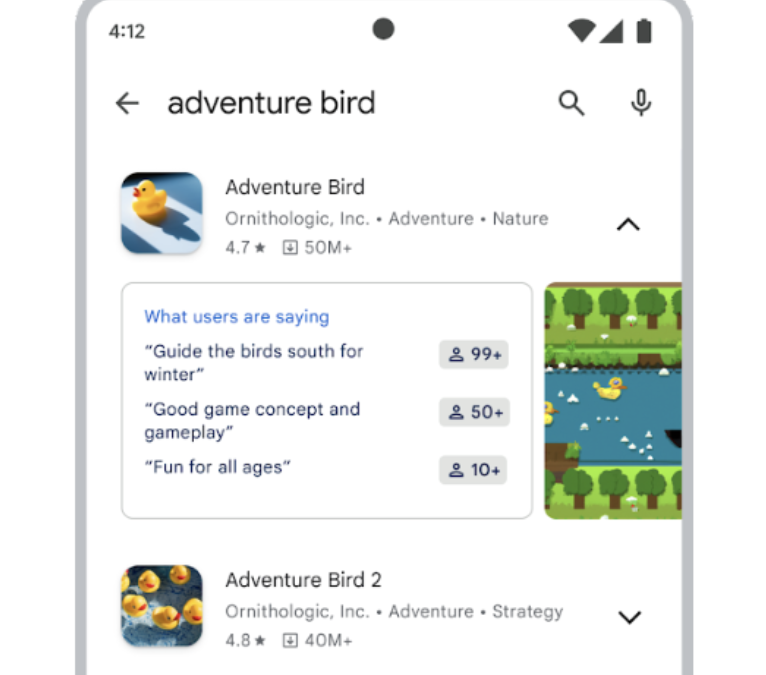Collapse the Adventure Bird details chevron
This screenshot has height=675, width=766.
coord(628,225)
